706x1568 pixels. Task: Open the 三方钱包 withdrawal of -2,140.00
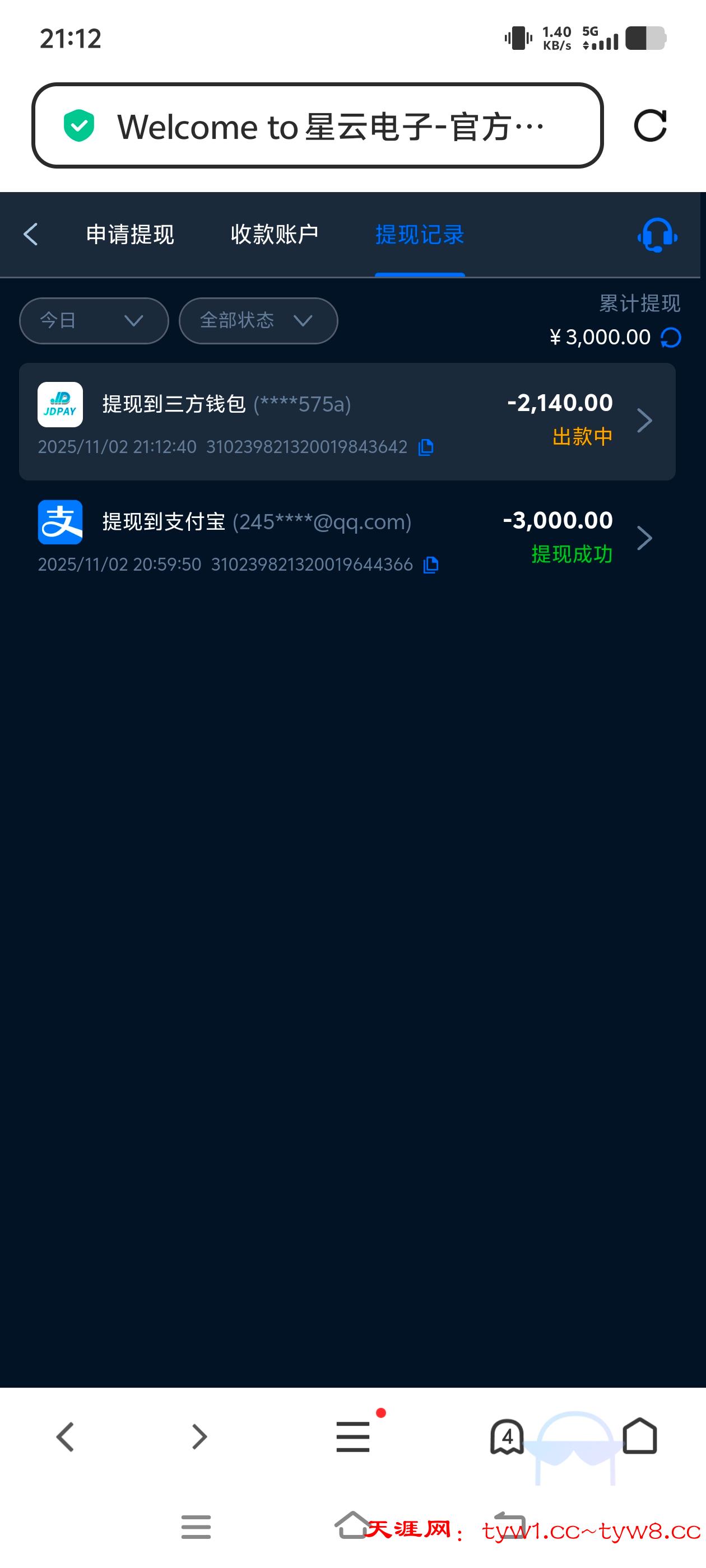[347, 421]
